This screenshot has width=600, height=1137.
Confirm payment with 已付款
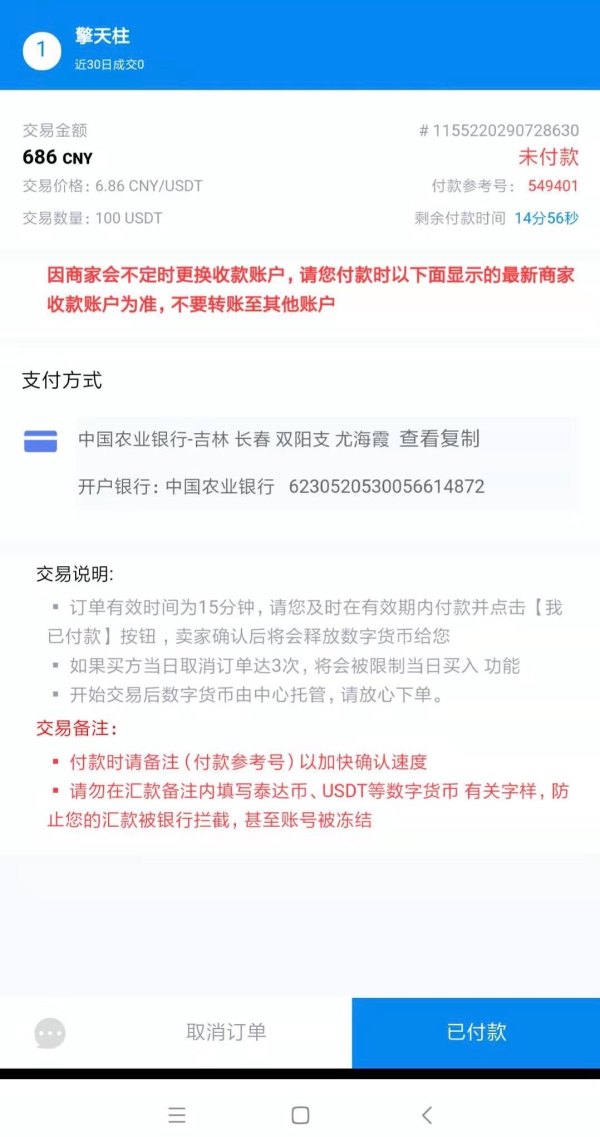tap(476, 1032)
